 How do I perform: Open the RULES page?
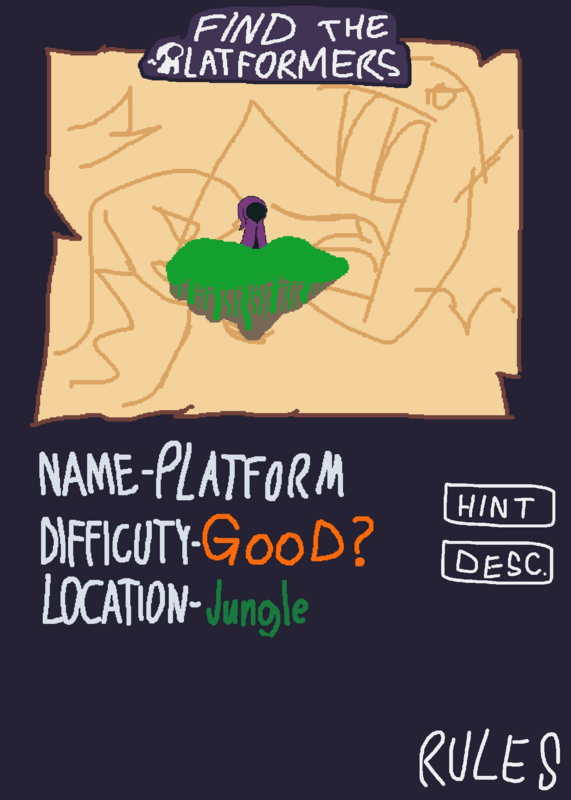tap(489, 760)
